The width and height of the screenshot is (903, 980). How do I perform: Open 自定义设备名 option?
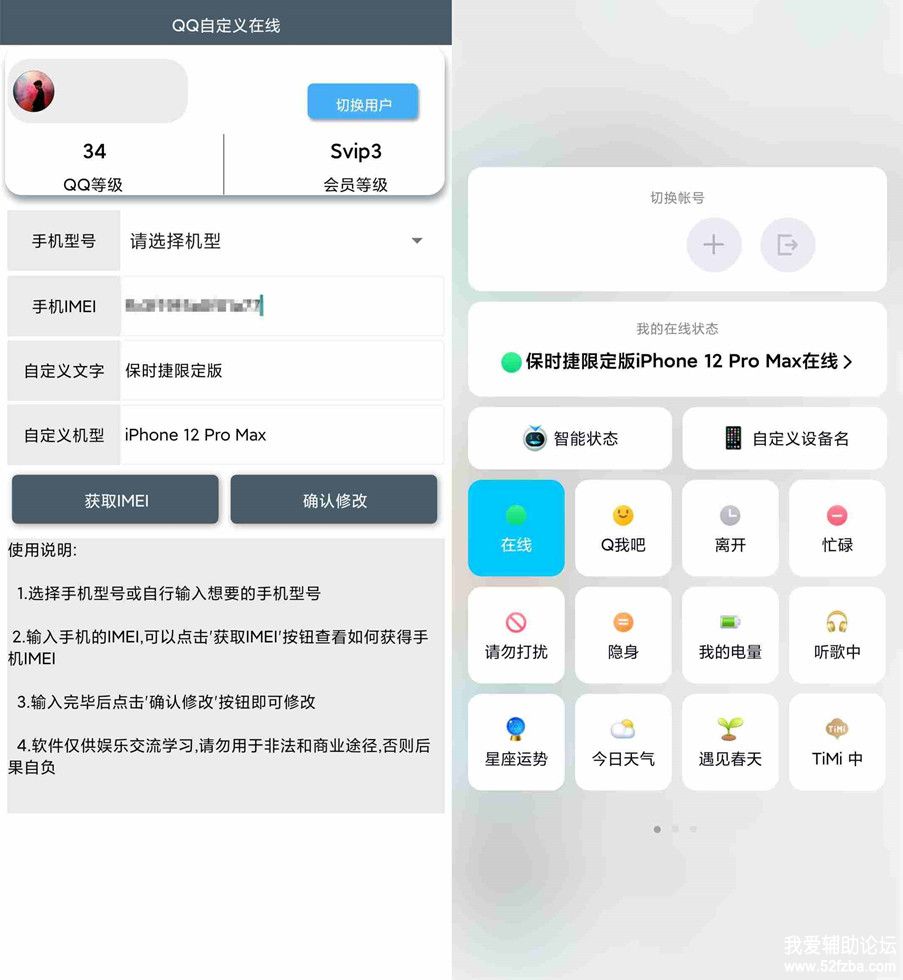pyautogui.click(x=785, y=438)
